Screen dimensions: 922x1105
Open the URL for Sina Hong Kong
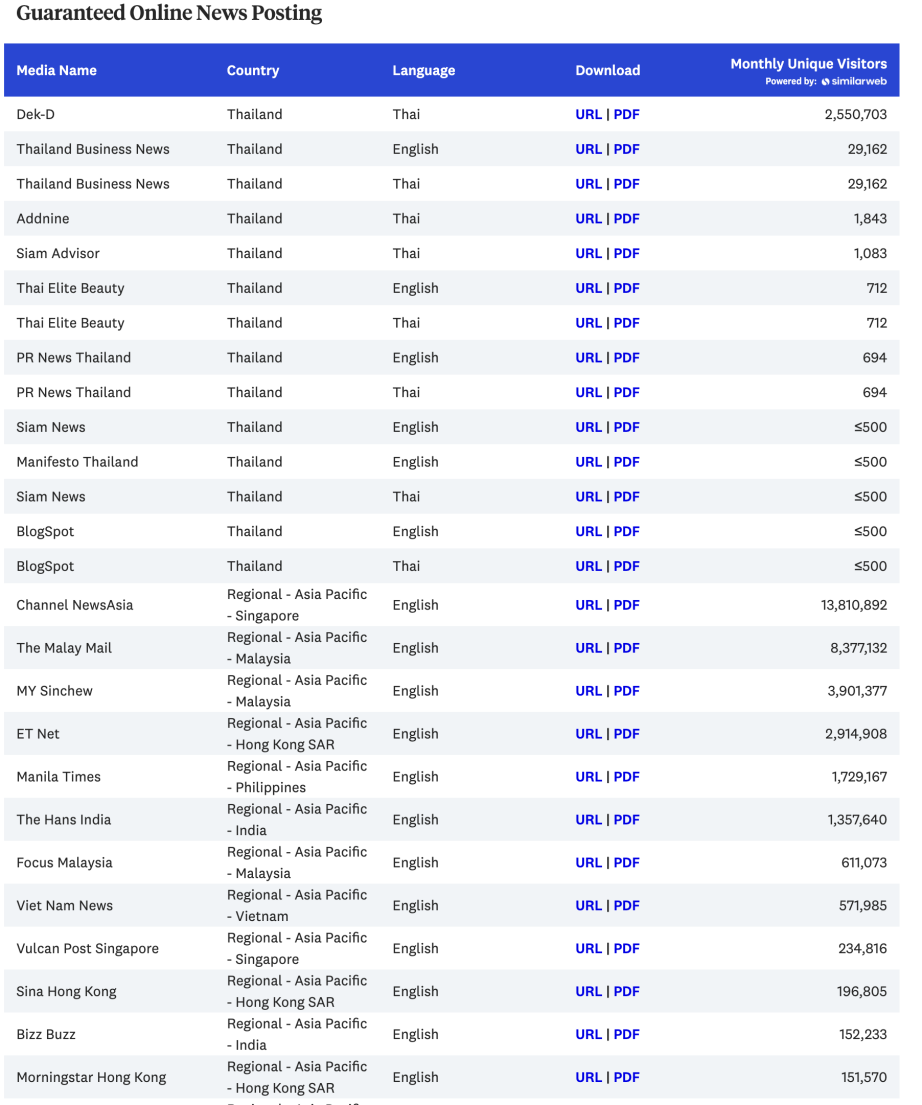click(x=588, y=992)
